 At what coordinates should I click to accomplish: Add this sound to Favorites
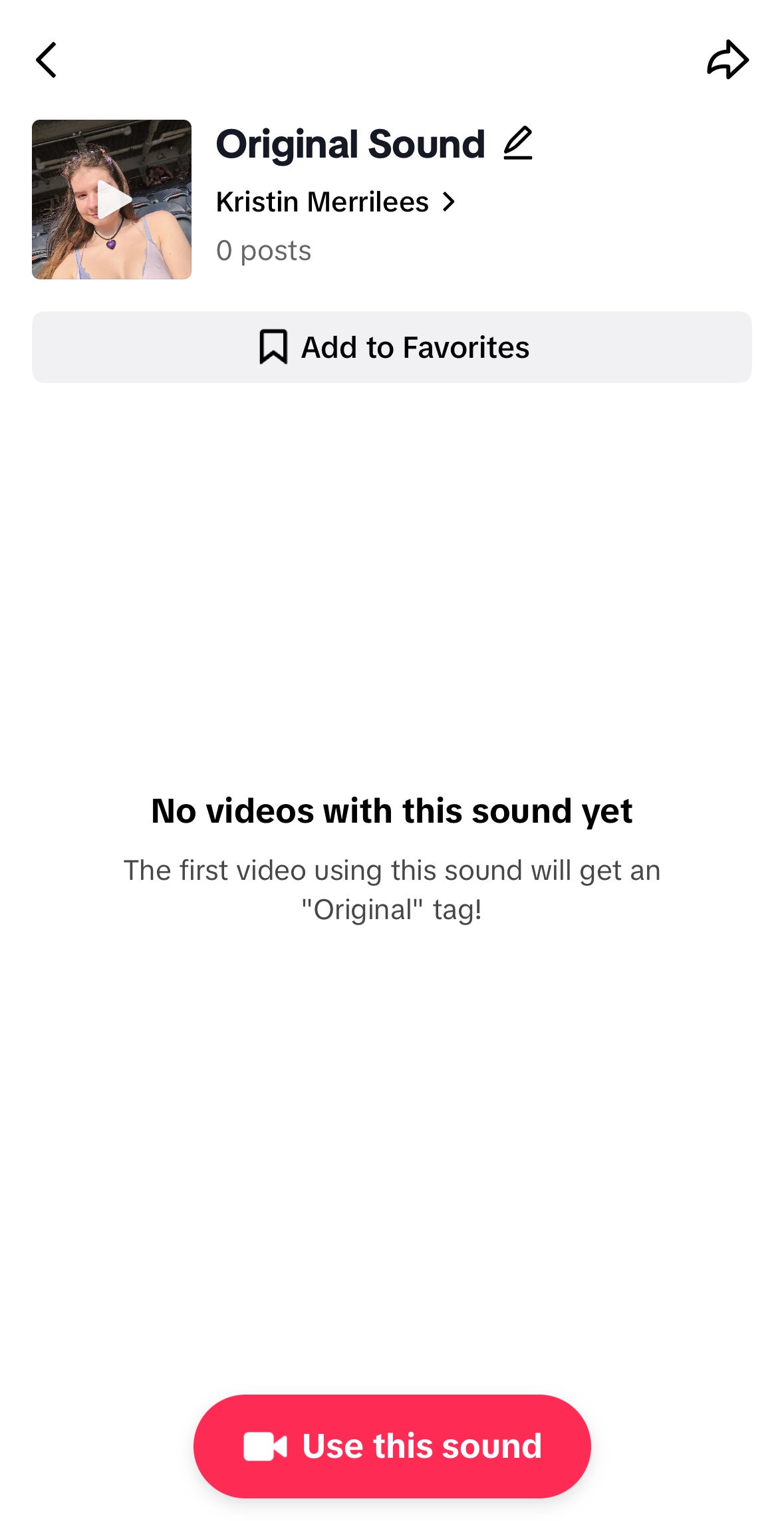pyautogui.click(x=392, y=347)
